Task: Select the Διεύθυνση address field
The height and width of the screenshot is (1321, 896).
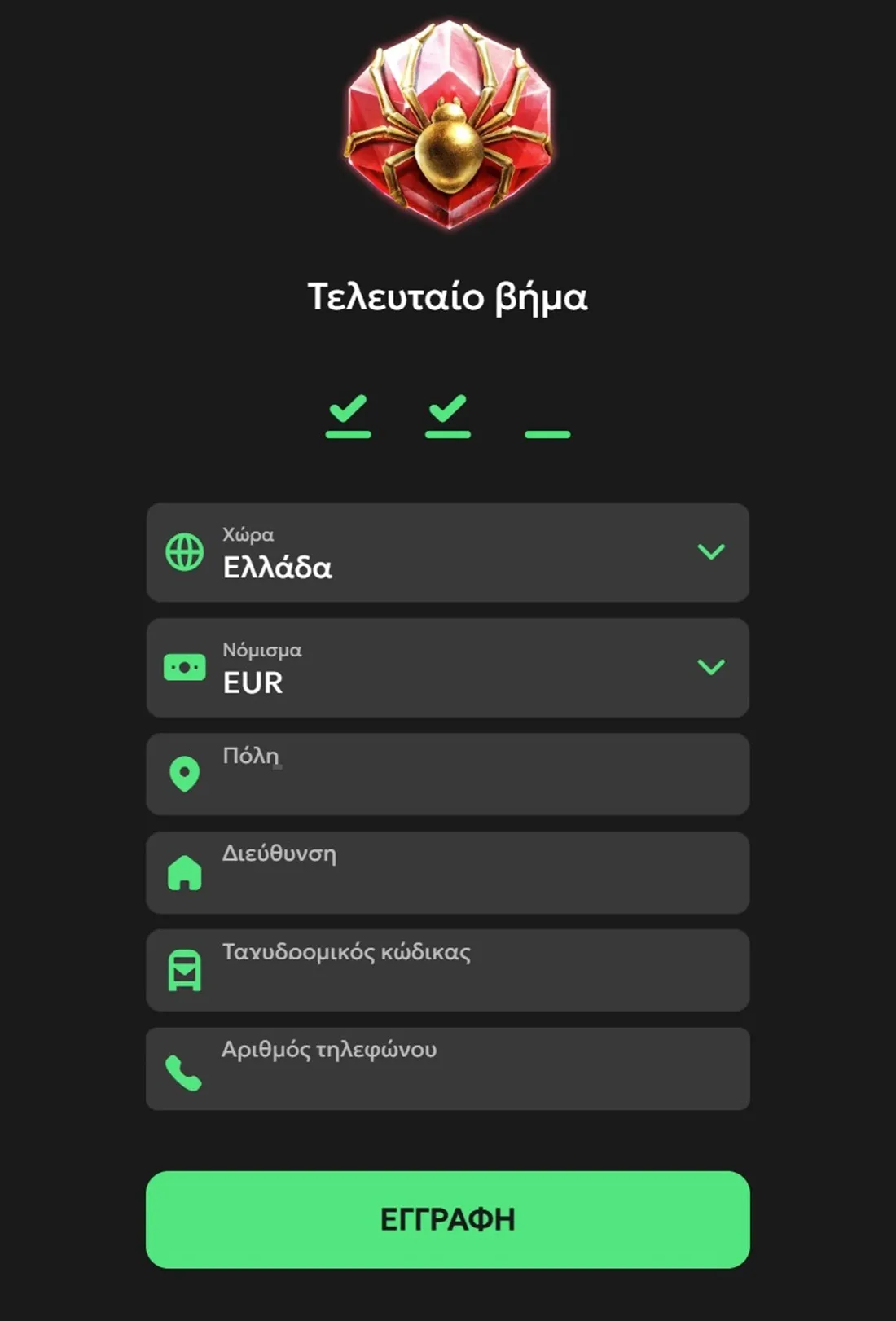Action: click(x=447, y=873)
